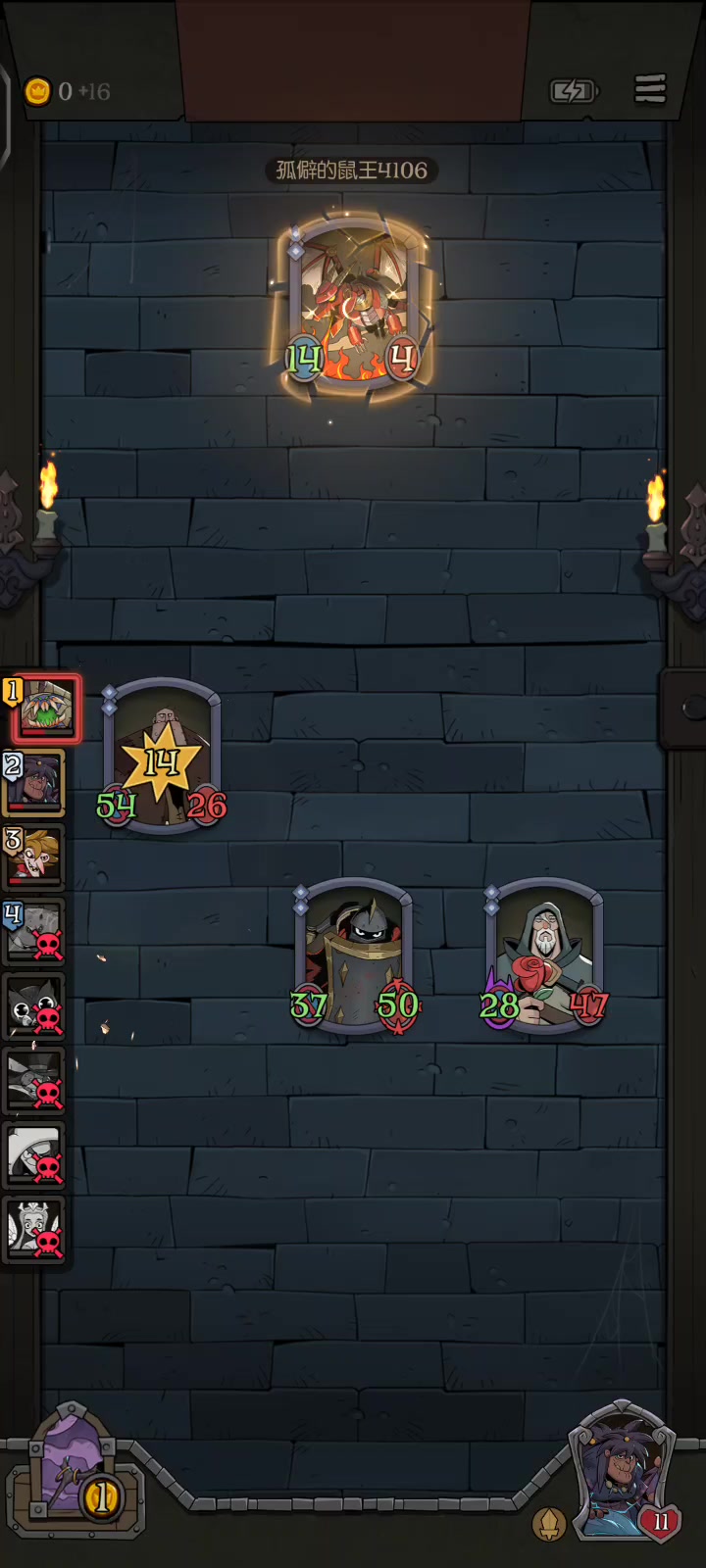
Task: View the second-place player portrait
Action: coord(35,782)
